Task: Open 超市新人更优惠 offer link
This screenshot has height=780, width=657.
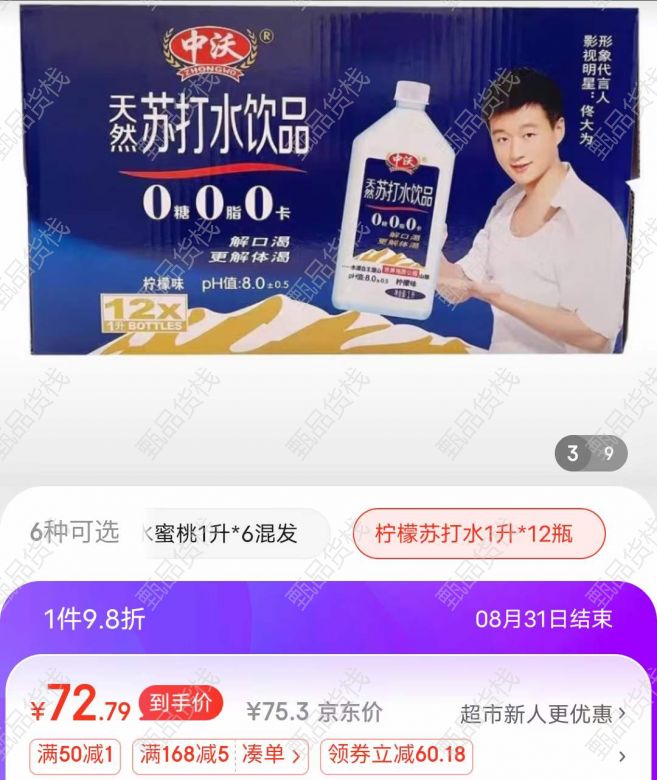Action: point(543,713)
